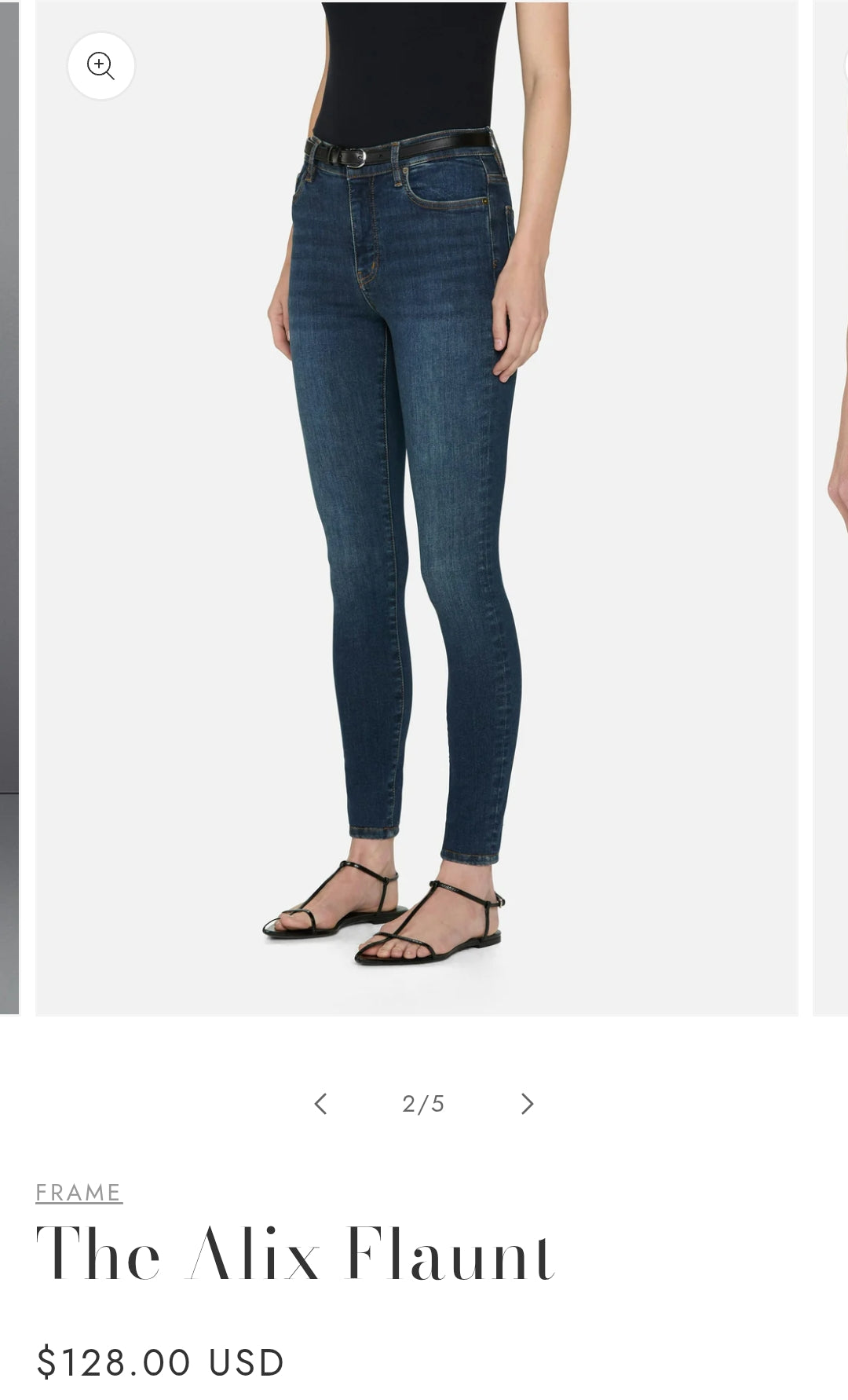Open the FRAME brand link
The height and width of the screenshot is (1400, 848).
click(x=79, y=1192)
